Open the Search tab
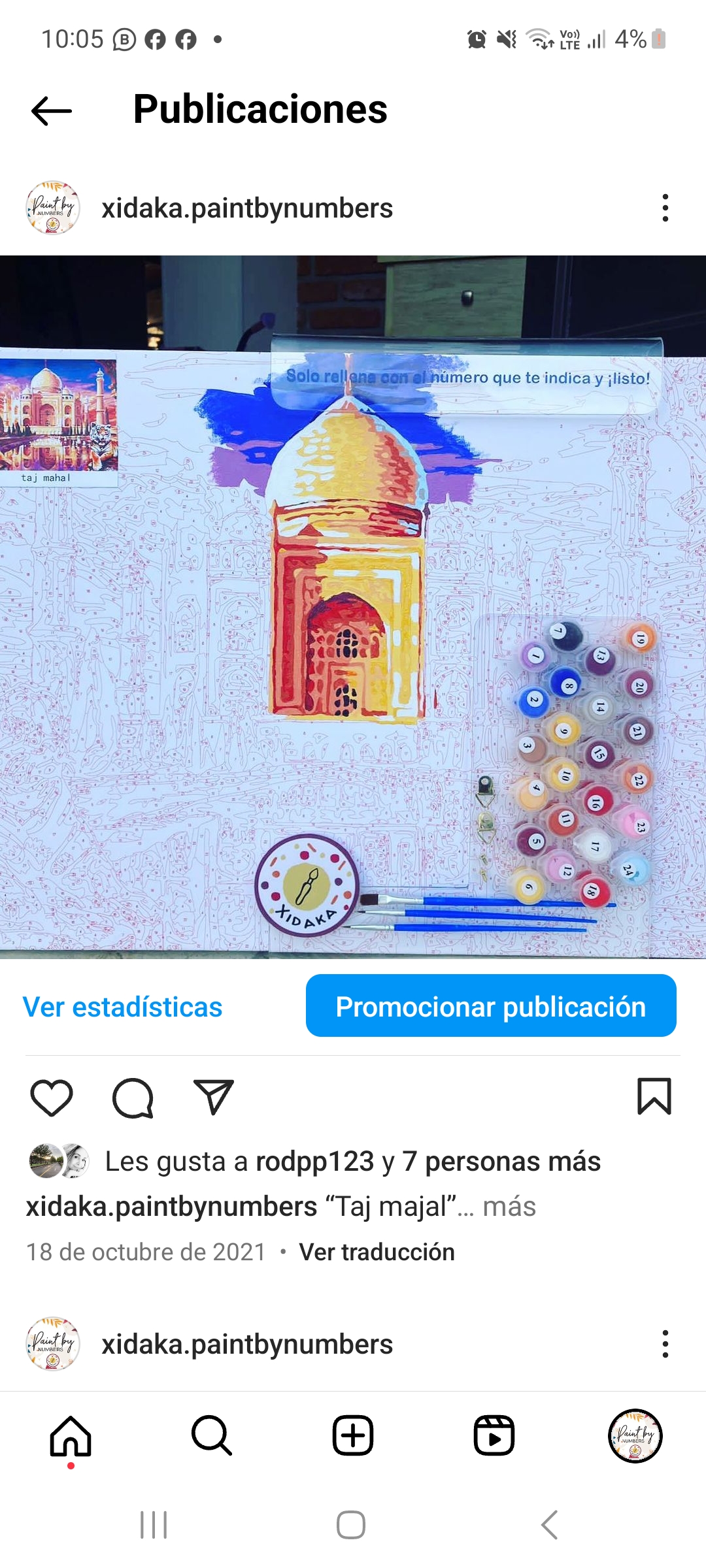 pos(212,1436)
